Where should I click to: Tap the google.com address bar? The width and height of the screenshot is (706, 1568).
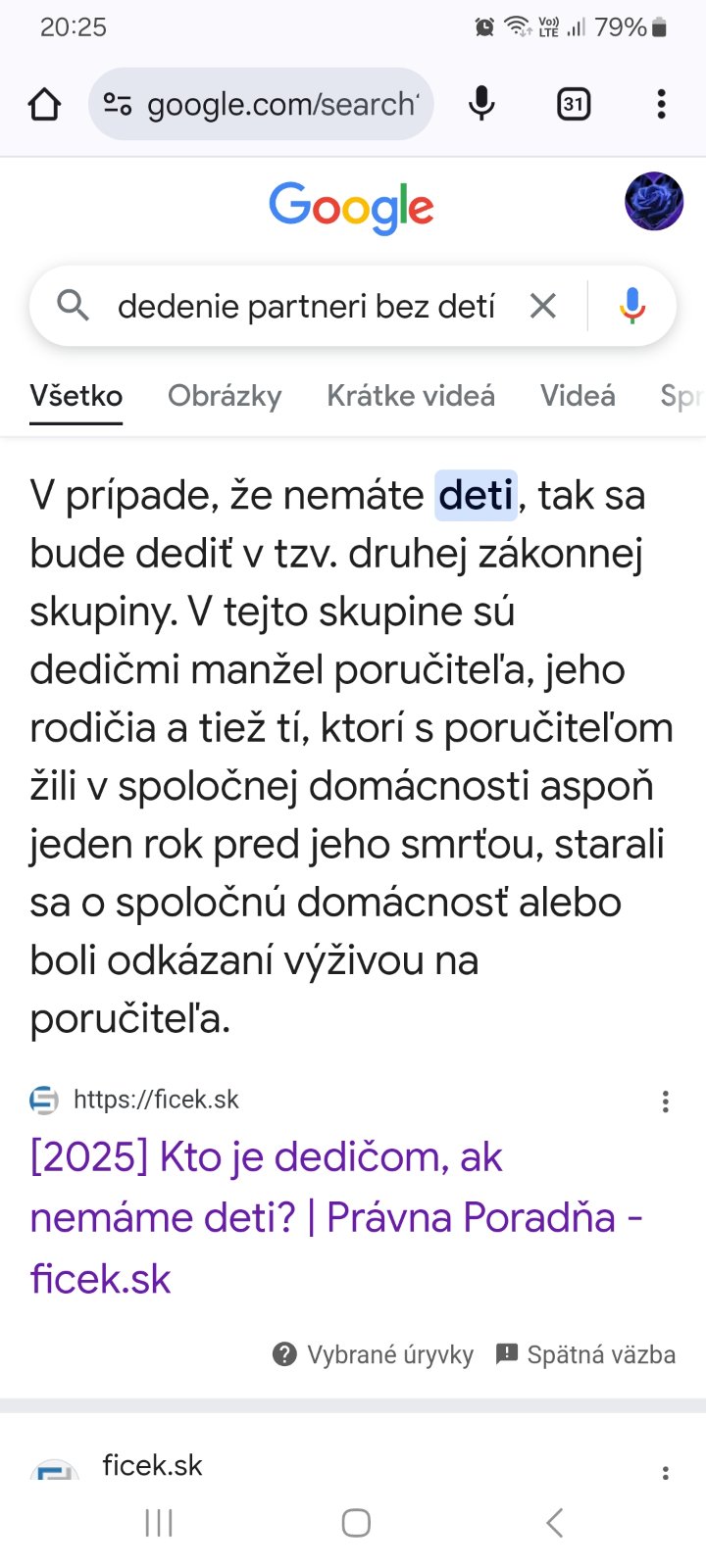[279, 104]
